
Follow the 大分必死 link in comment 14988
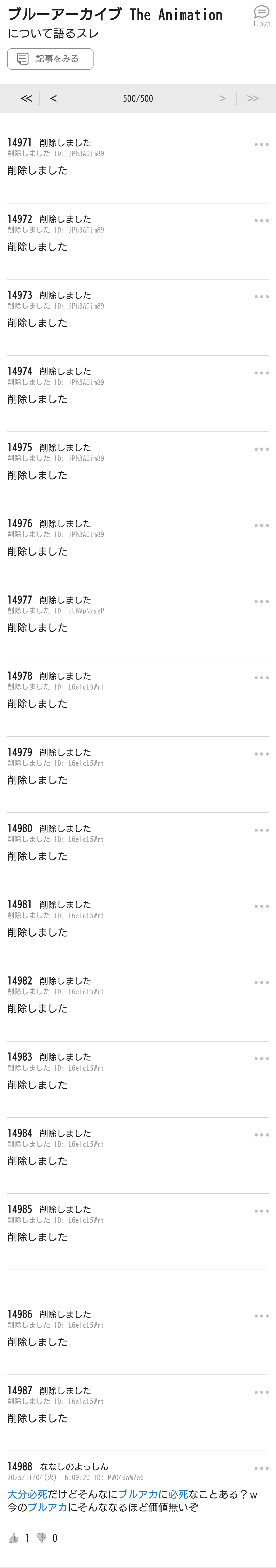(27, 1494)
